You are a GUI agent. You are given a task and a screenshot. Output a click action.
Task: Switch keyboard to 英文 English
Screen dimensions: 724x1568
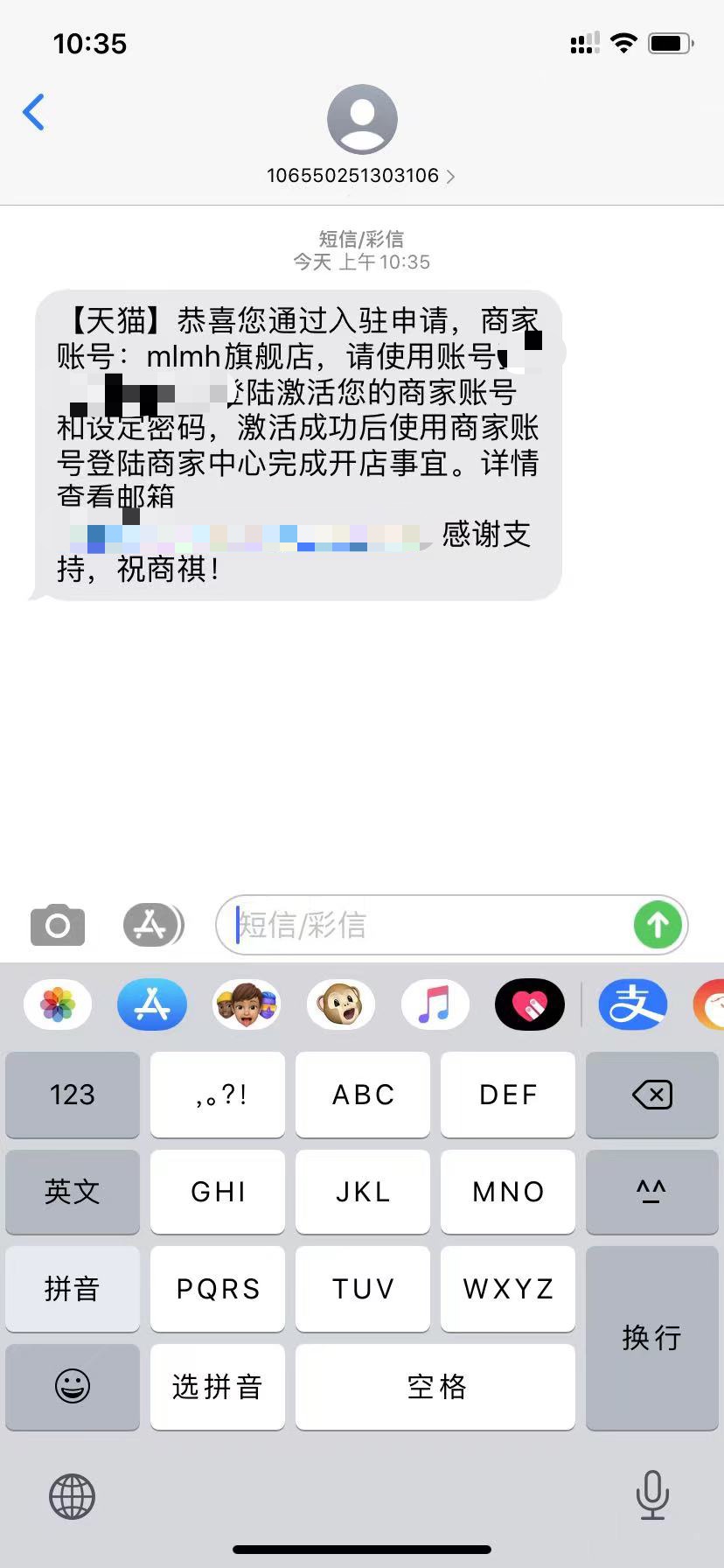click(73, 1192)
